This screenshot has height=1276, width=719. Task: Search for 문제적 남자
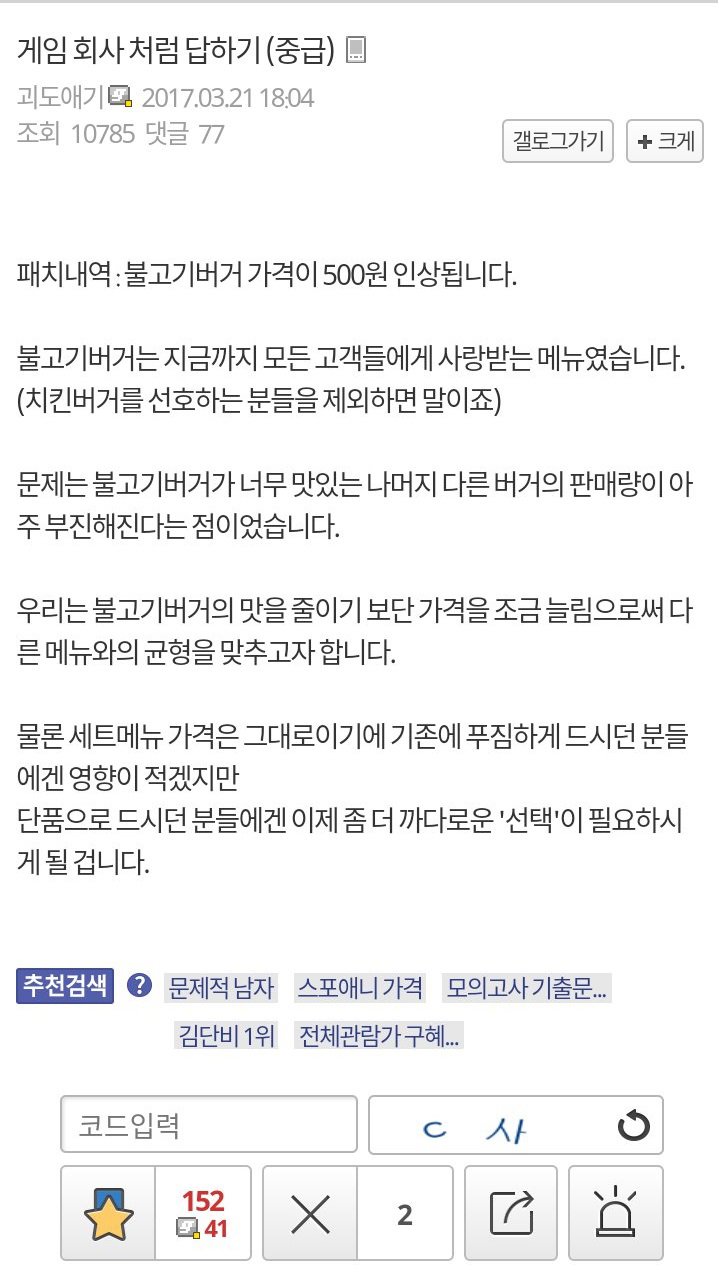pos(221,988)
